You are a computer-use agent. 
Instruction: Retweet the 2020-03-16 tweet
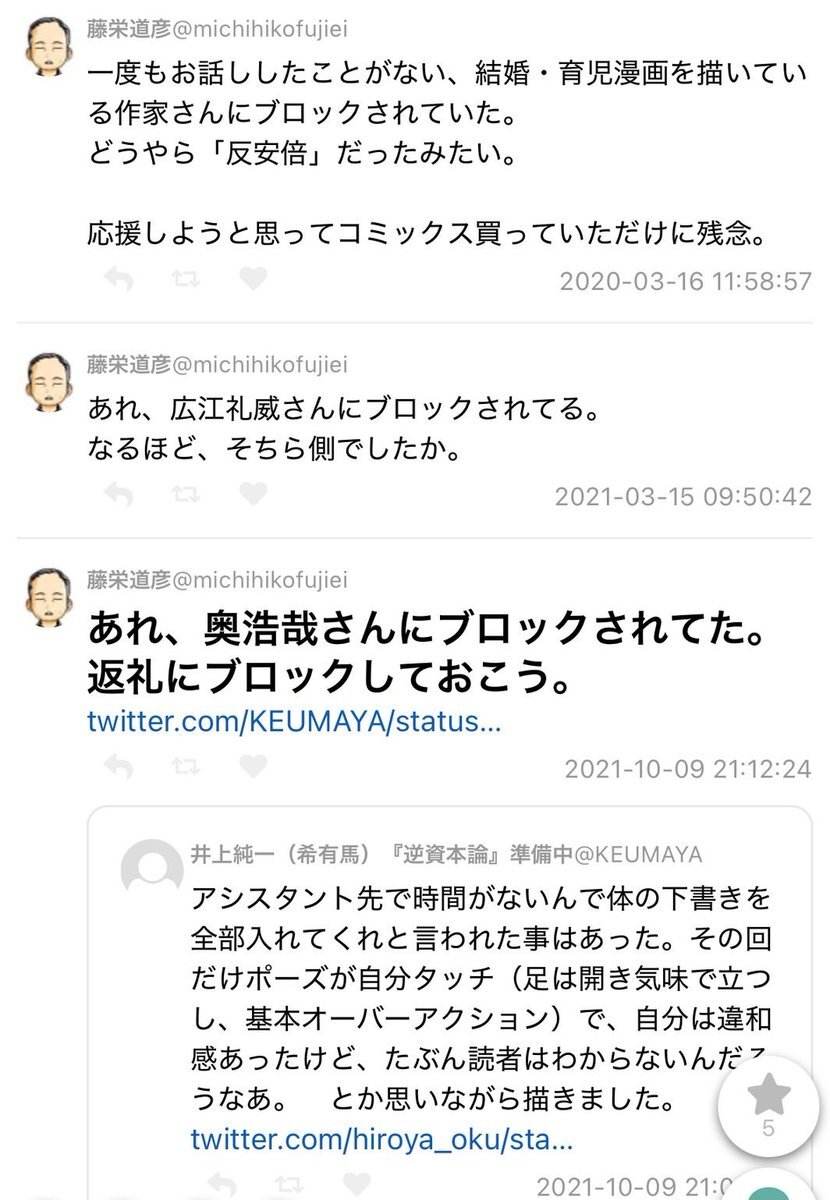pos(185,279)
